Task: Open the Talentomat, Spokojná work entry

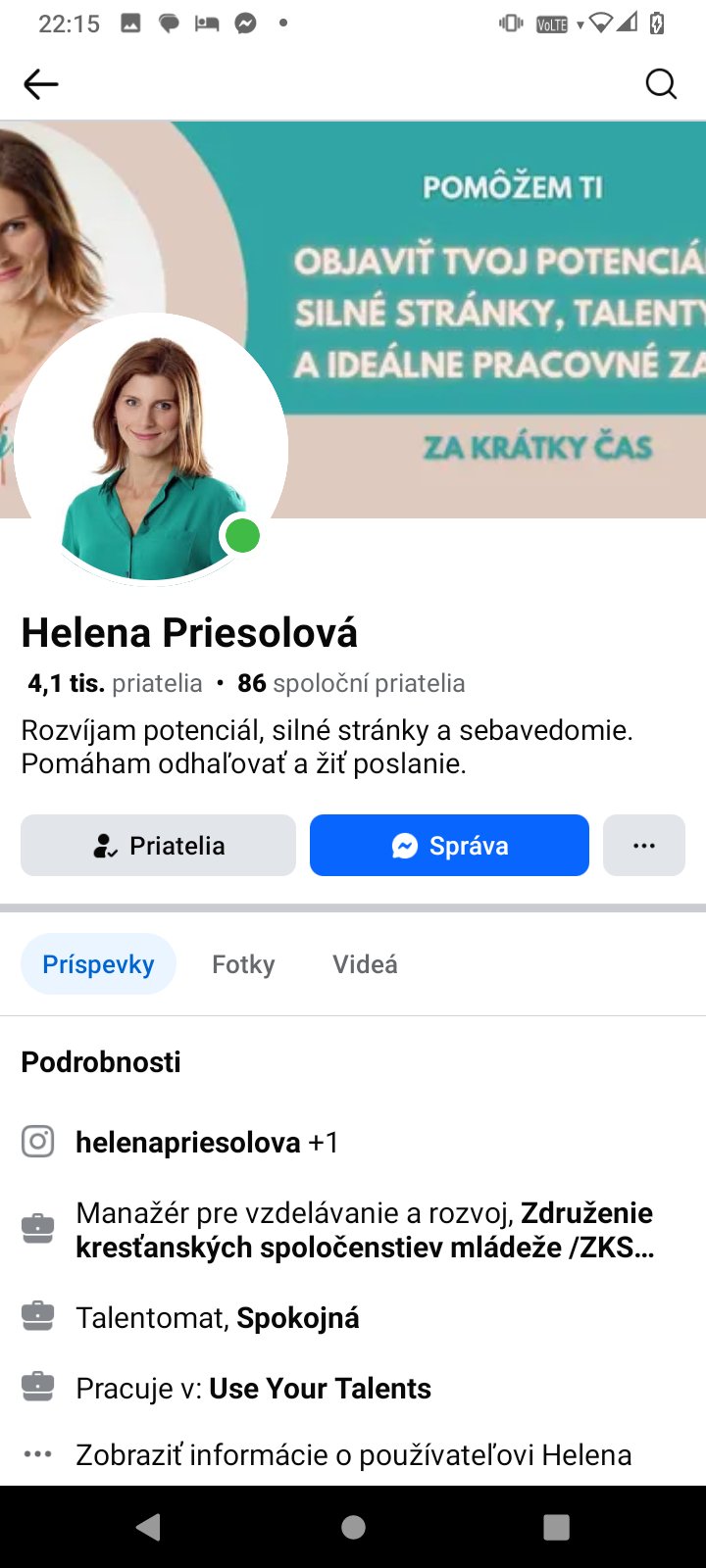Action: [x=218, y=1318]
